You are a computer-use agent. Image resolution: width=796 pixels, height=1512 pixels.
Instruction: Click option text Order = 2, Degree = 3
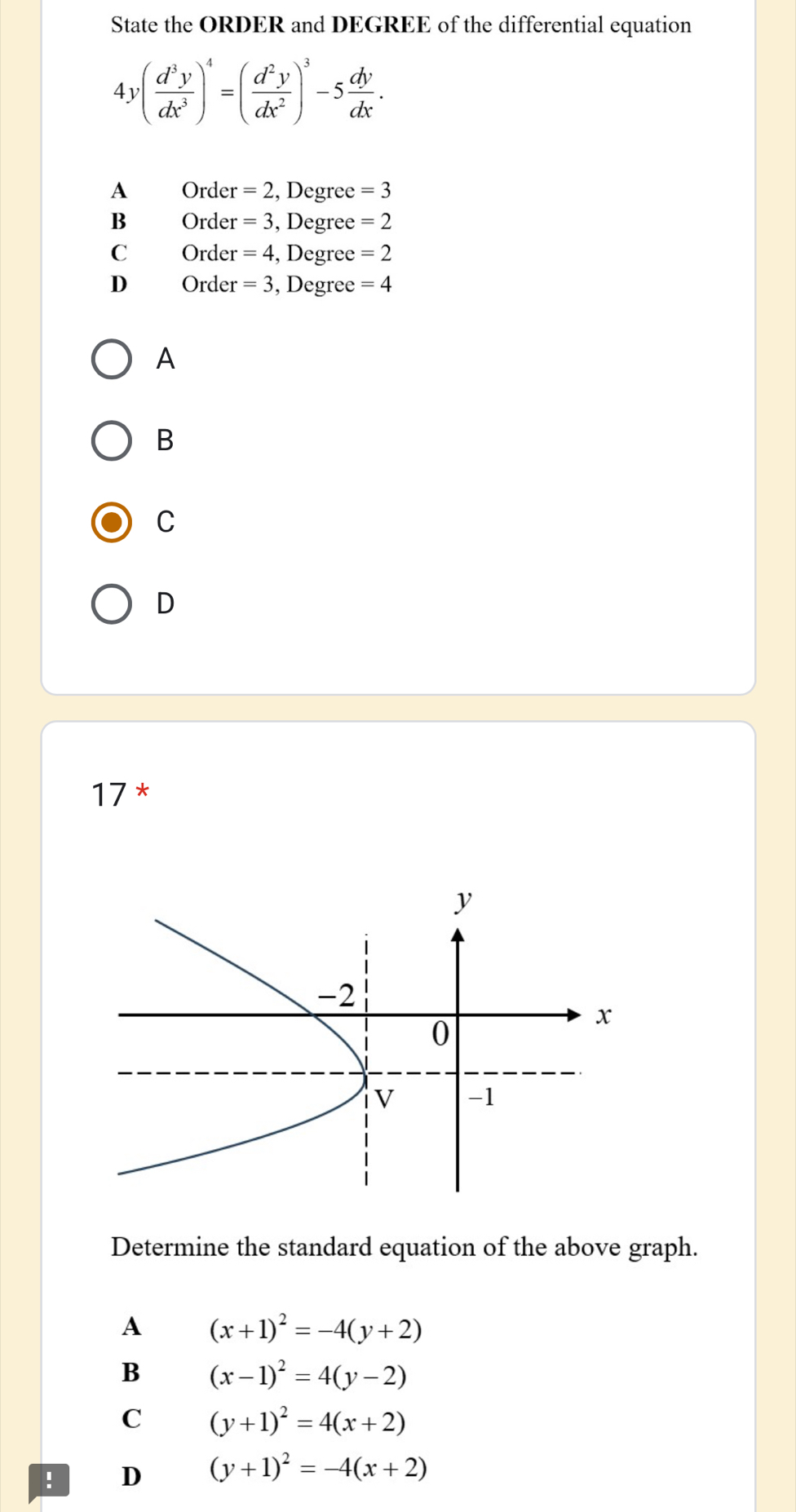click(285, 191)
